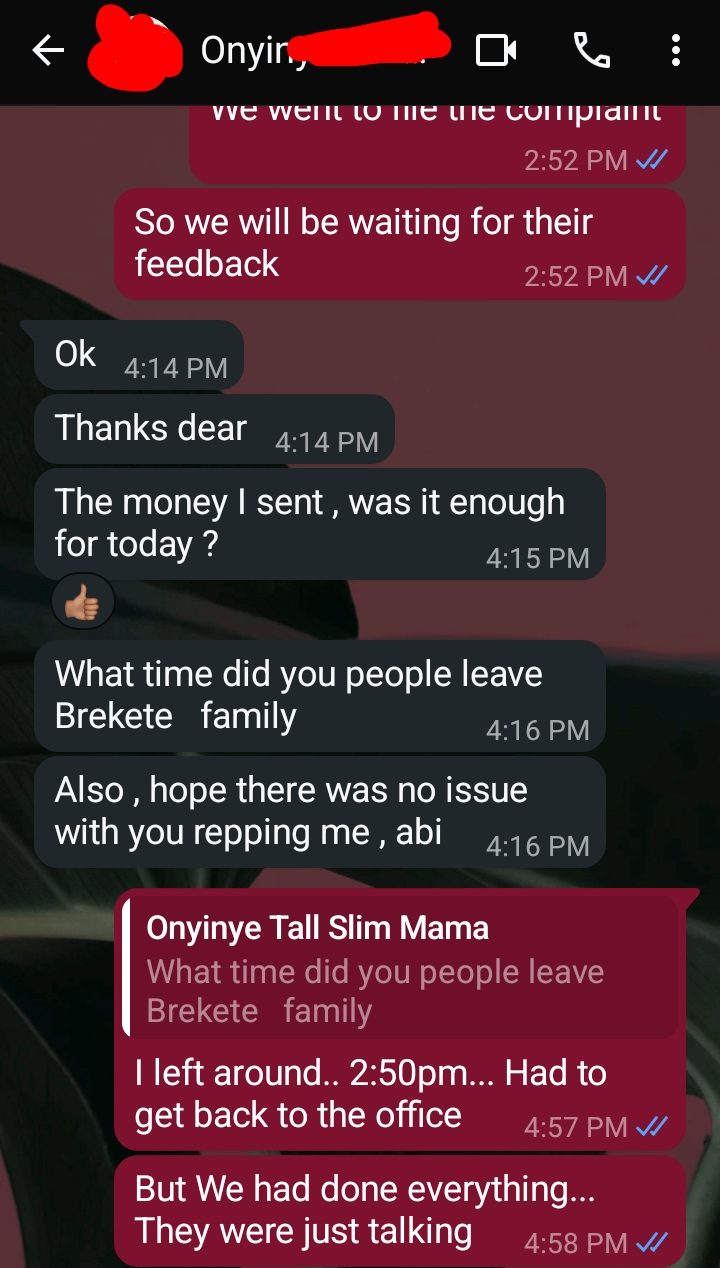Open the chat overflow menu
The height and width of the screenshot is (1268, 720).
676,50
